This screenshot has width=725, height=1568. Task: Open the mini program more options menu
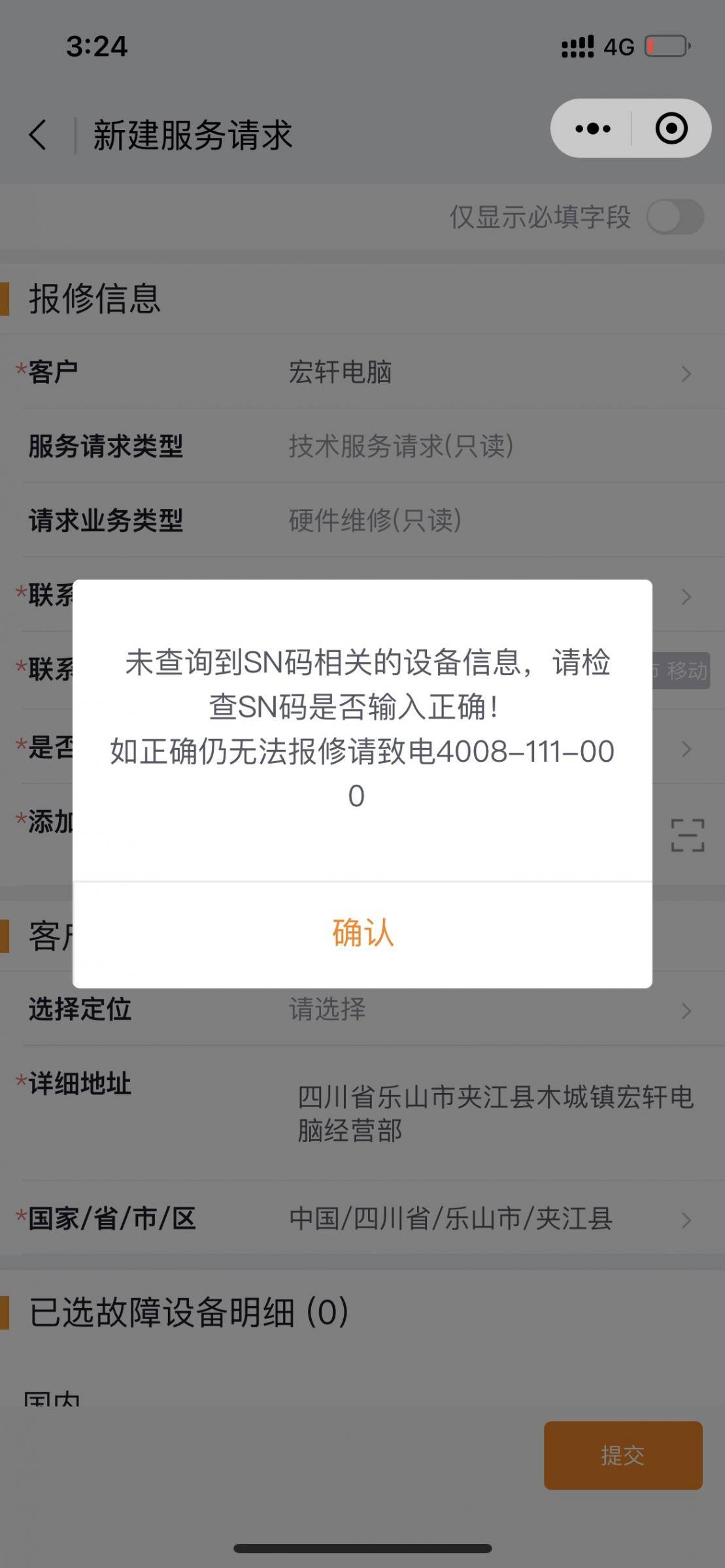pyautogui.click(x=592, y=129)
